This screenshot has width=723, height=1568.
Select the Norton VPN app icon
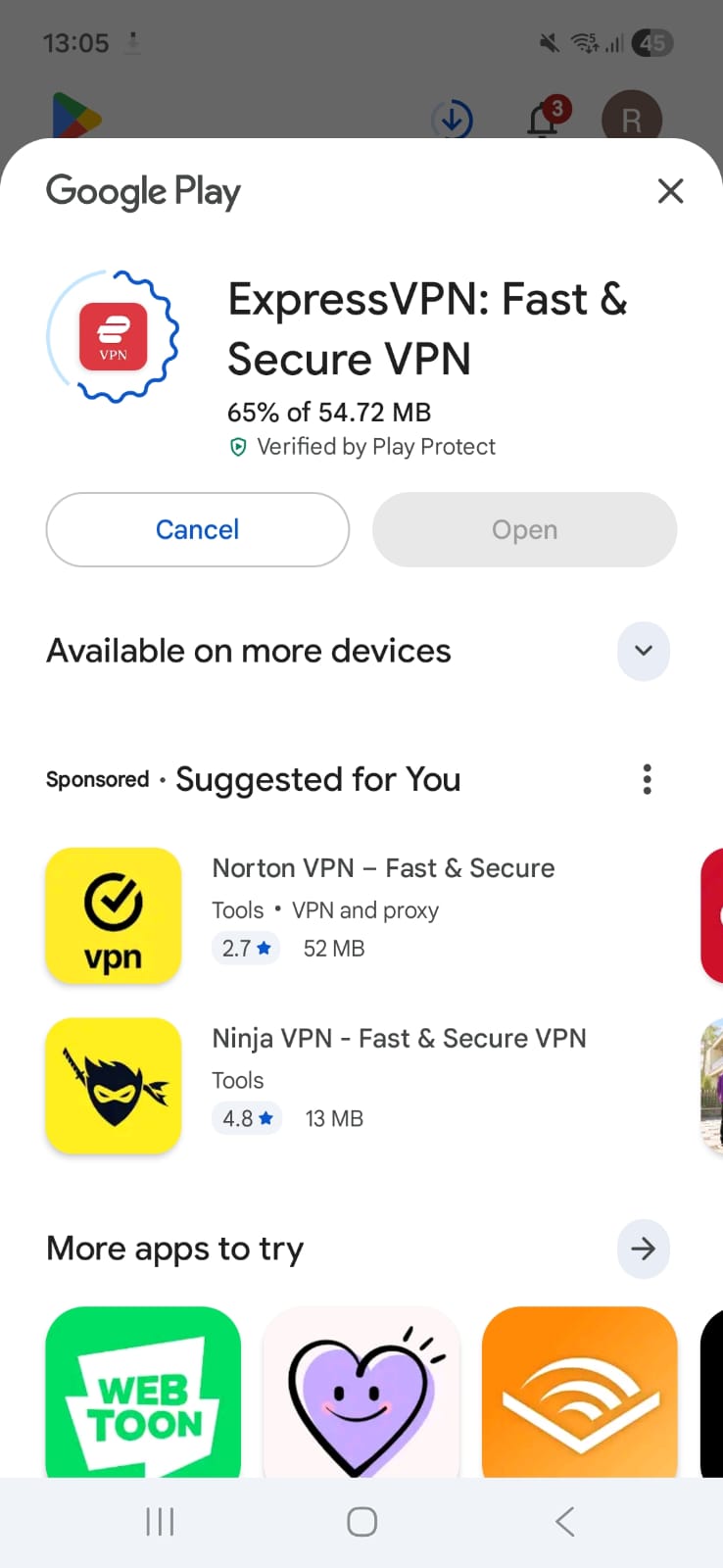[x=113, y=915]
